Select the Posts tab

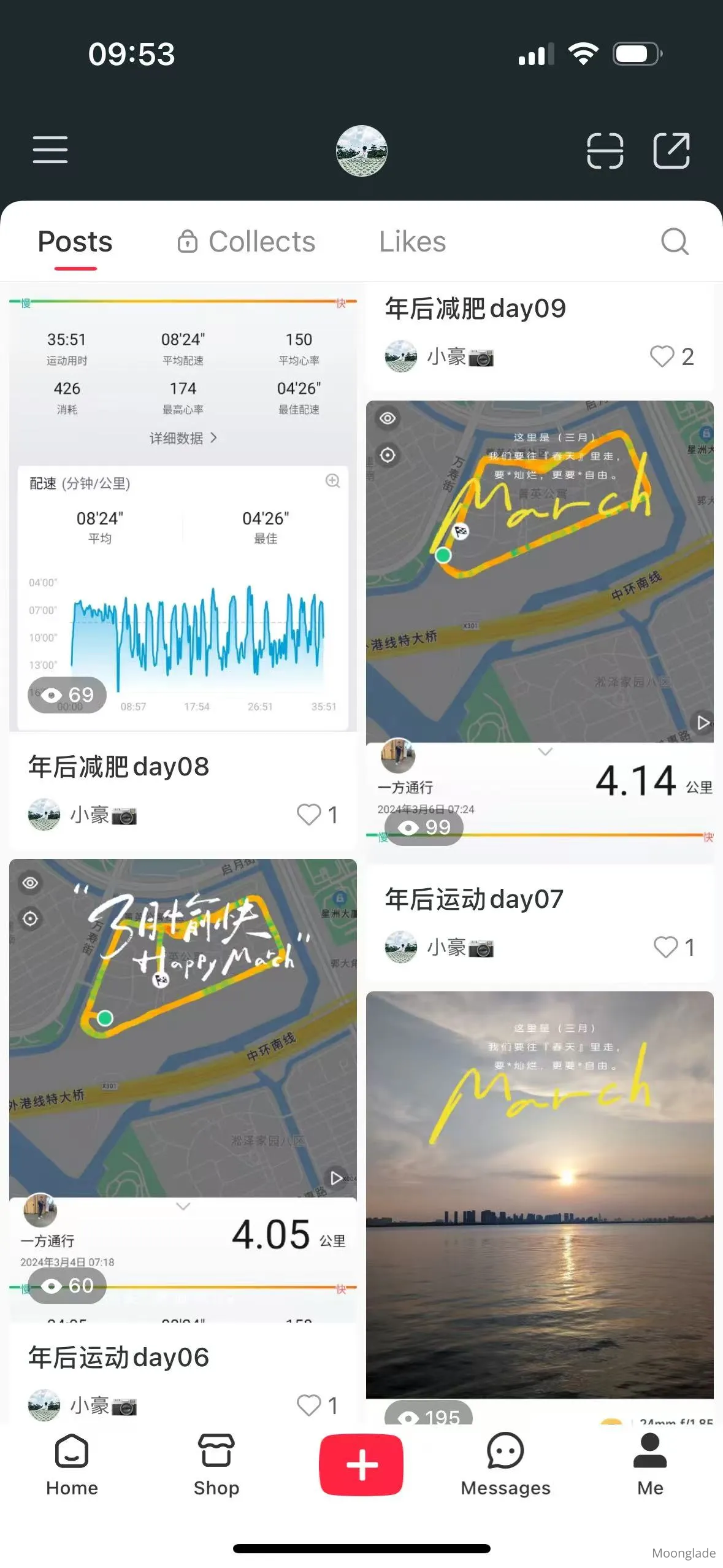tap(75, 241)
